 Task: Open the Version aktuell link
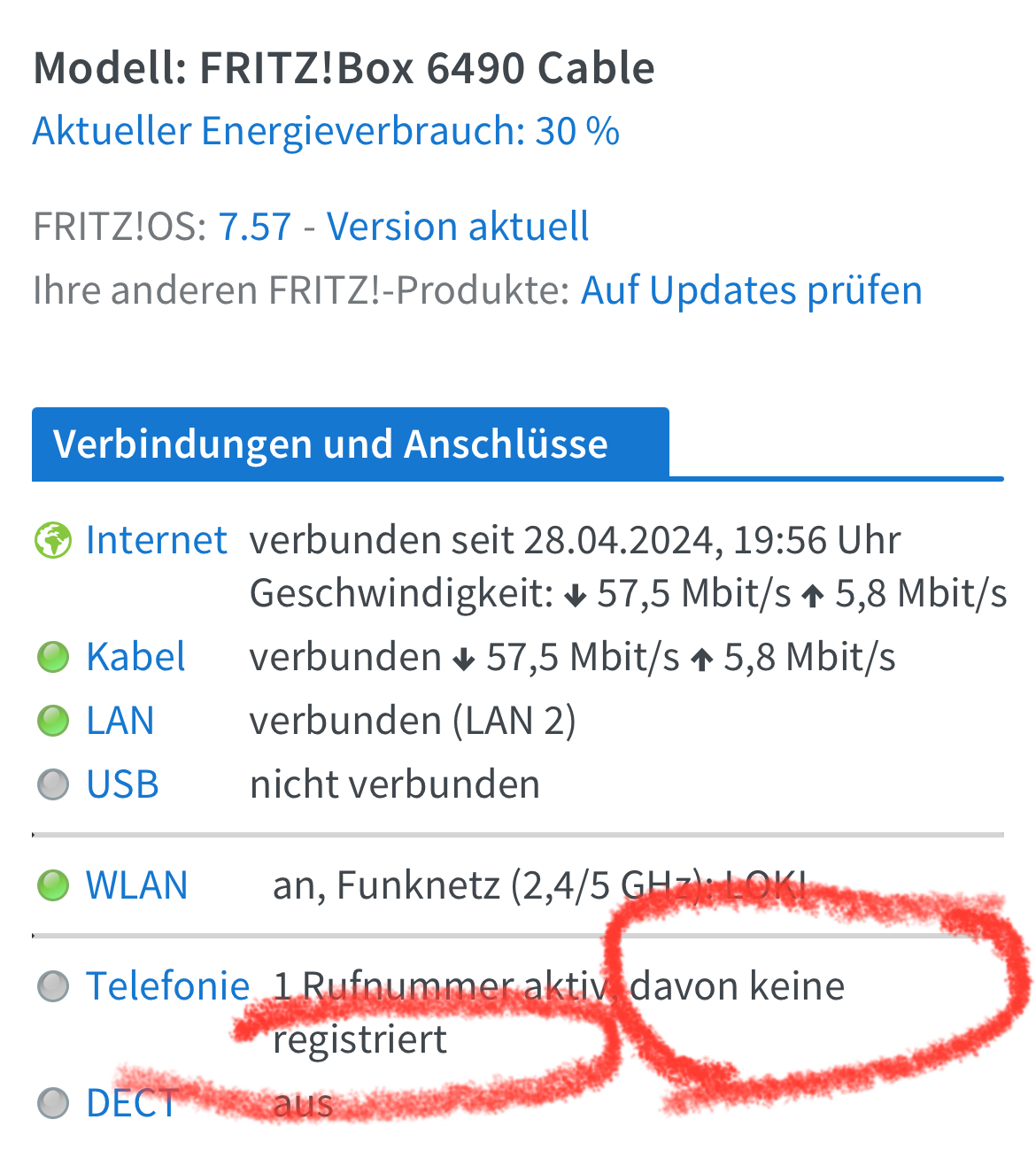(457, 227)
